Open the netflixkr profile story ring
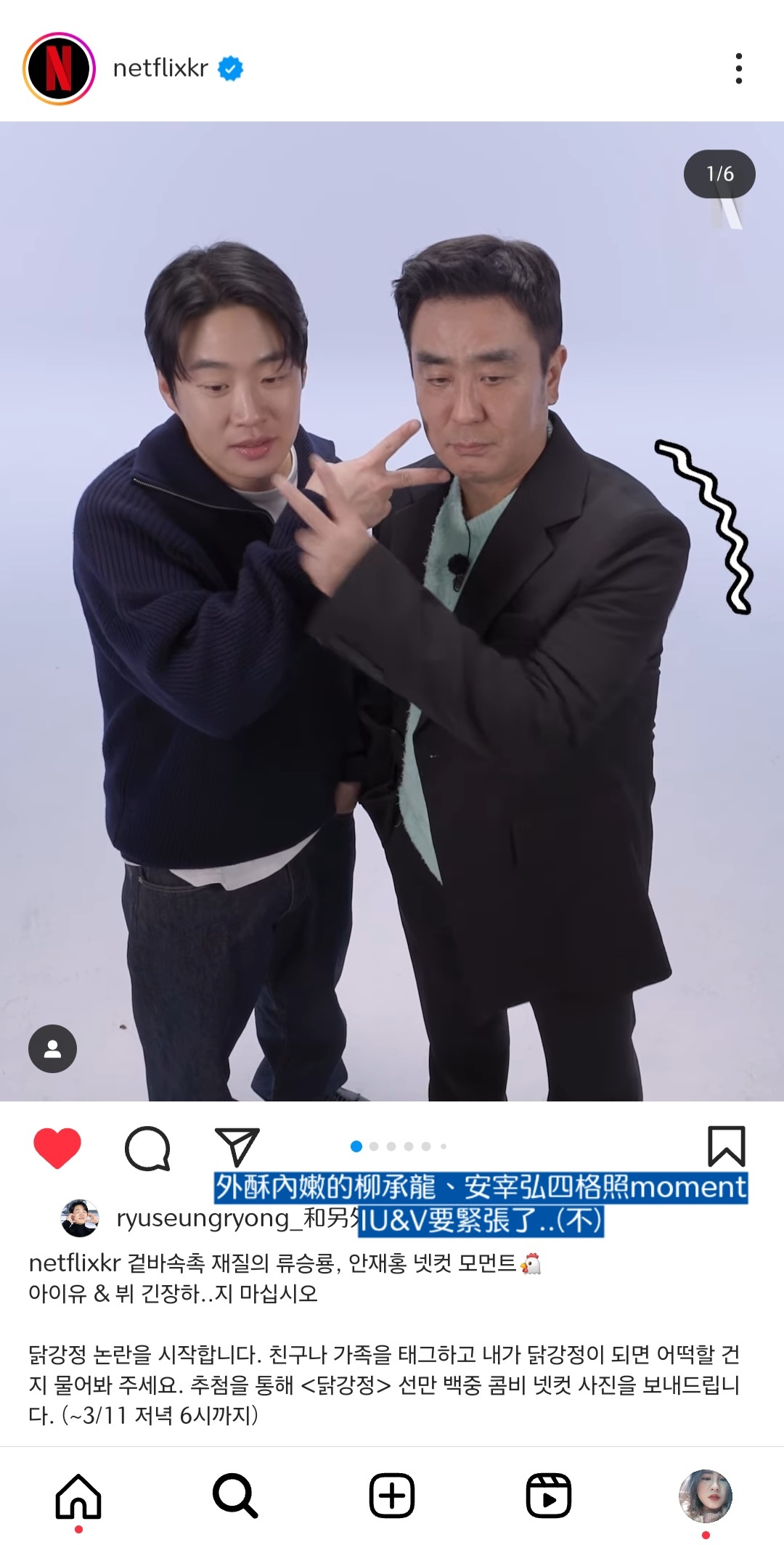Viewport: 784px width, 1545px height. 59,69
